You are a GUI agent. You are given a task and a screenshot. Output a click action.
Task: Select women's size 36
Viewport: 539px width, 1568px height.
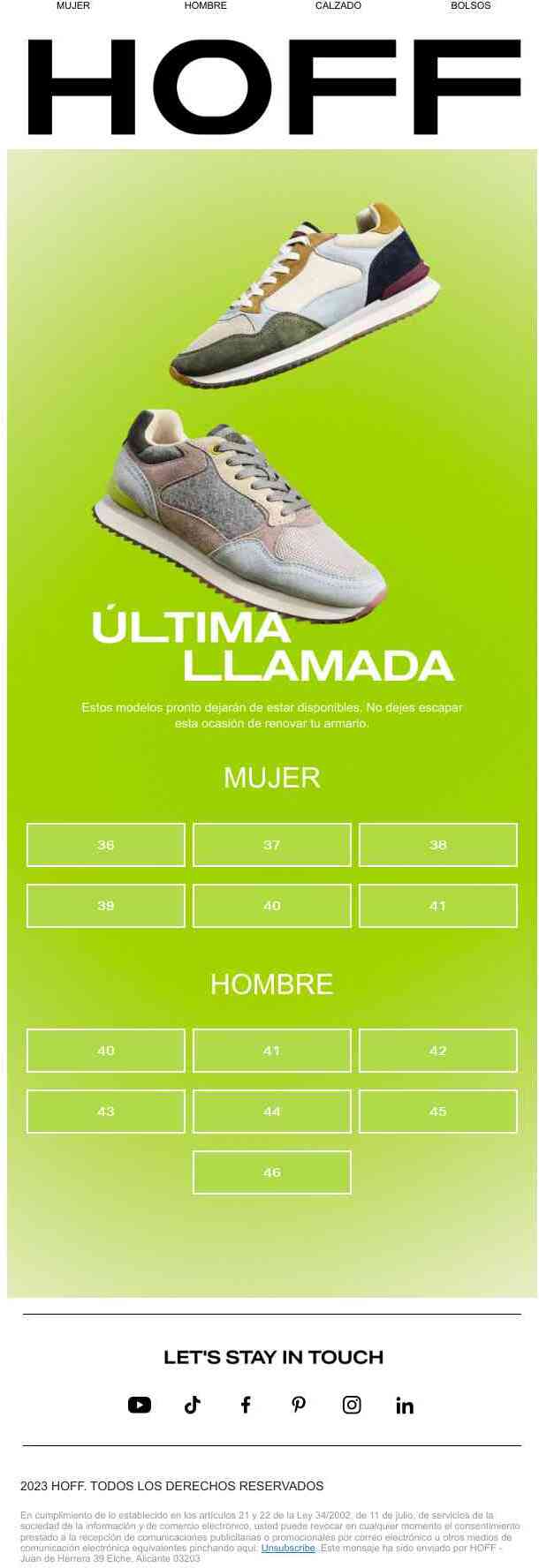[106, 845]
